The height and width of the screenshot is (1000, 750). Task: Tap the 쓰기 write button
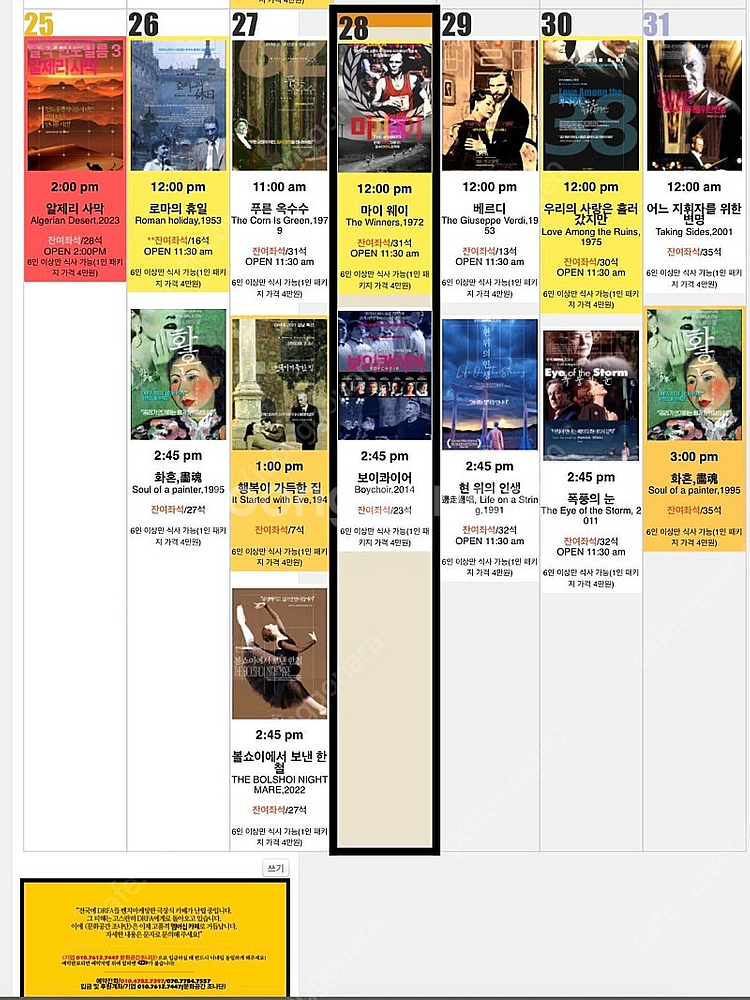coord(275,868)
